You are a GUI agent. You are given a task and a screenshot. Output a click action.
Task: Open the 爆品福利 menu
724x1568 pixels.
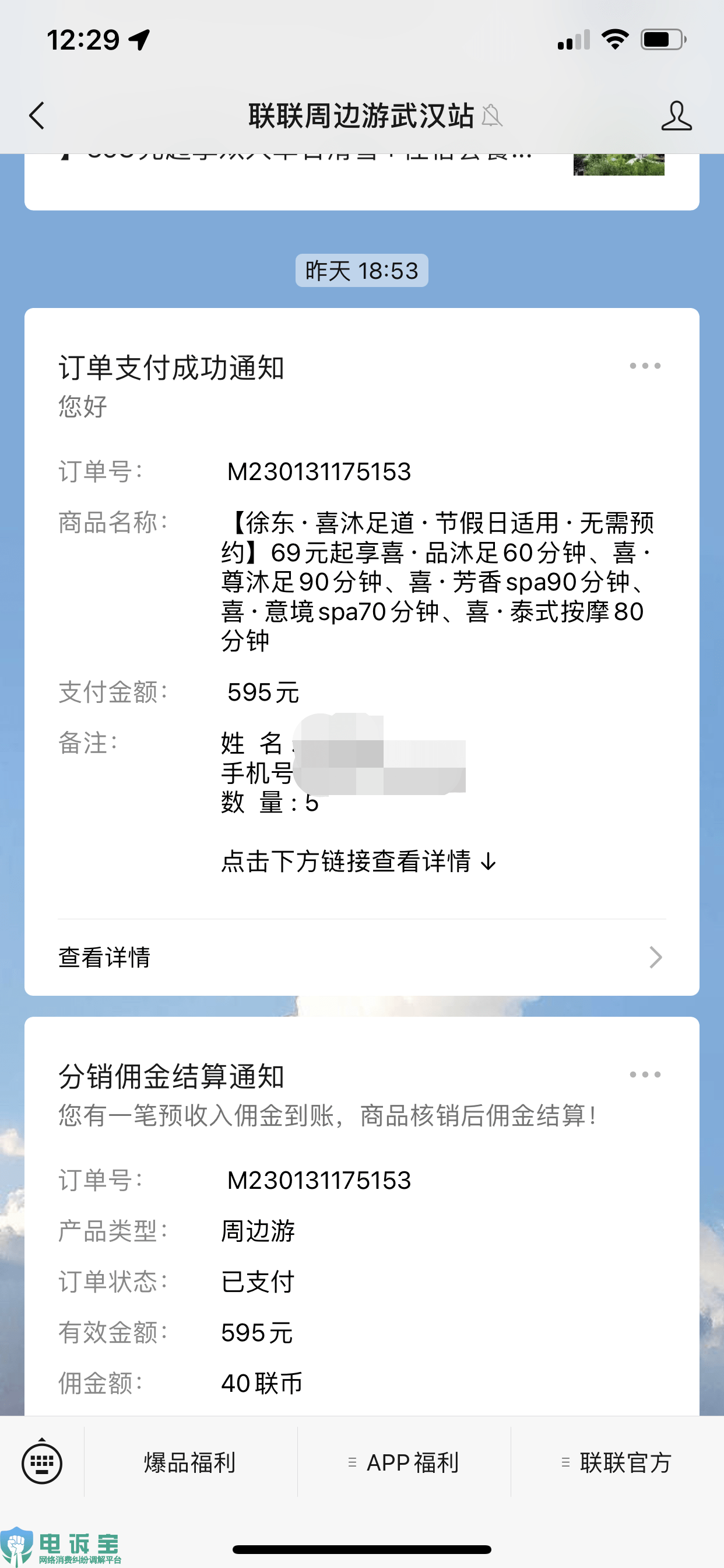pyautogui.click(x=191, y=1462)
